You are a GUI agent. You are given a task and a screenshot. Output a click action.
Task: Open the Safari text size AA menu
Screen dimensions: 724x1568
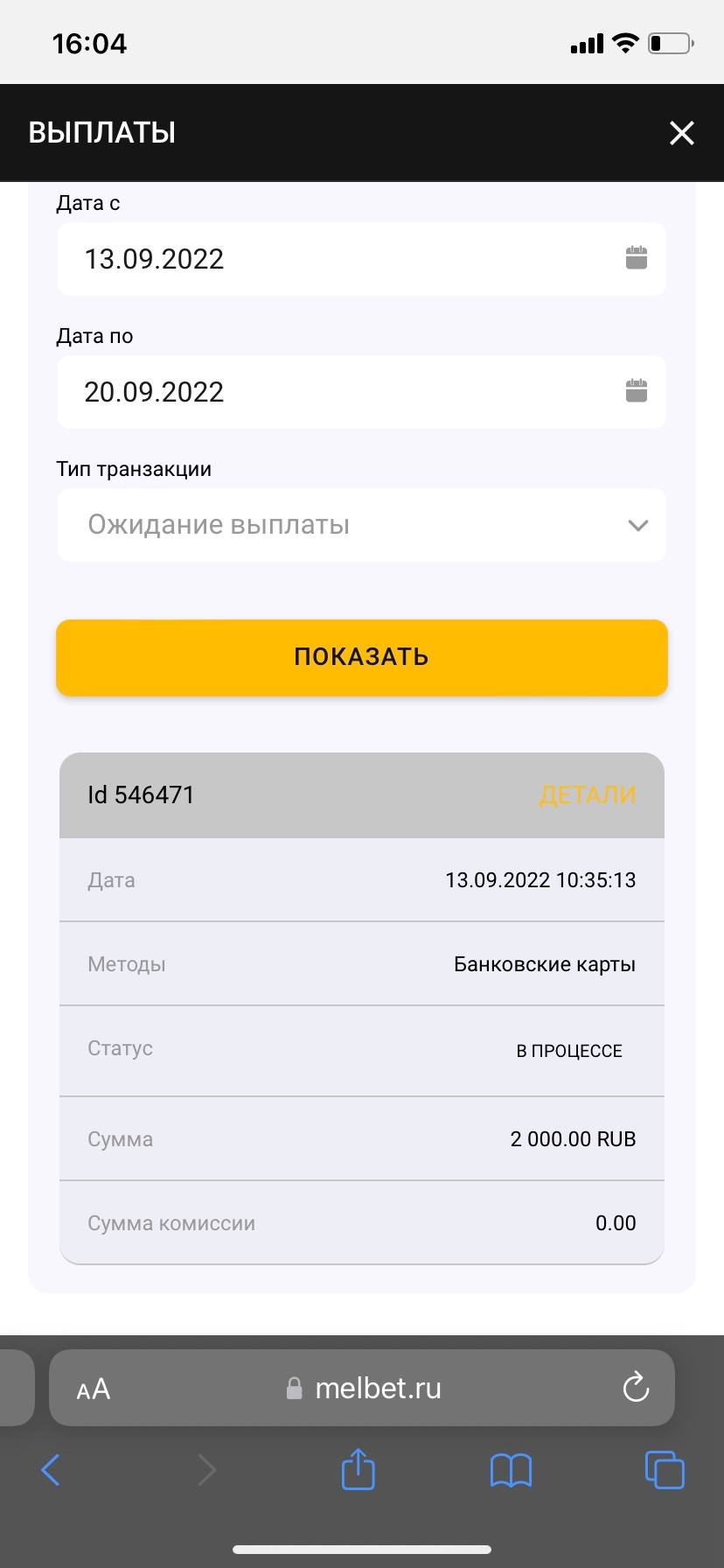pos(94,1389)
